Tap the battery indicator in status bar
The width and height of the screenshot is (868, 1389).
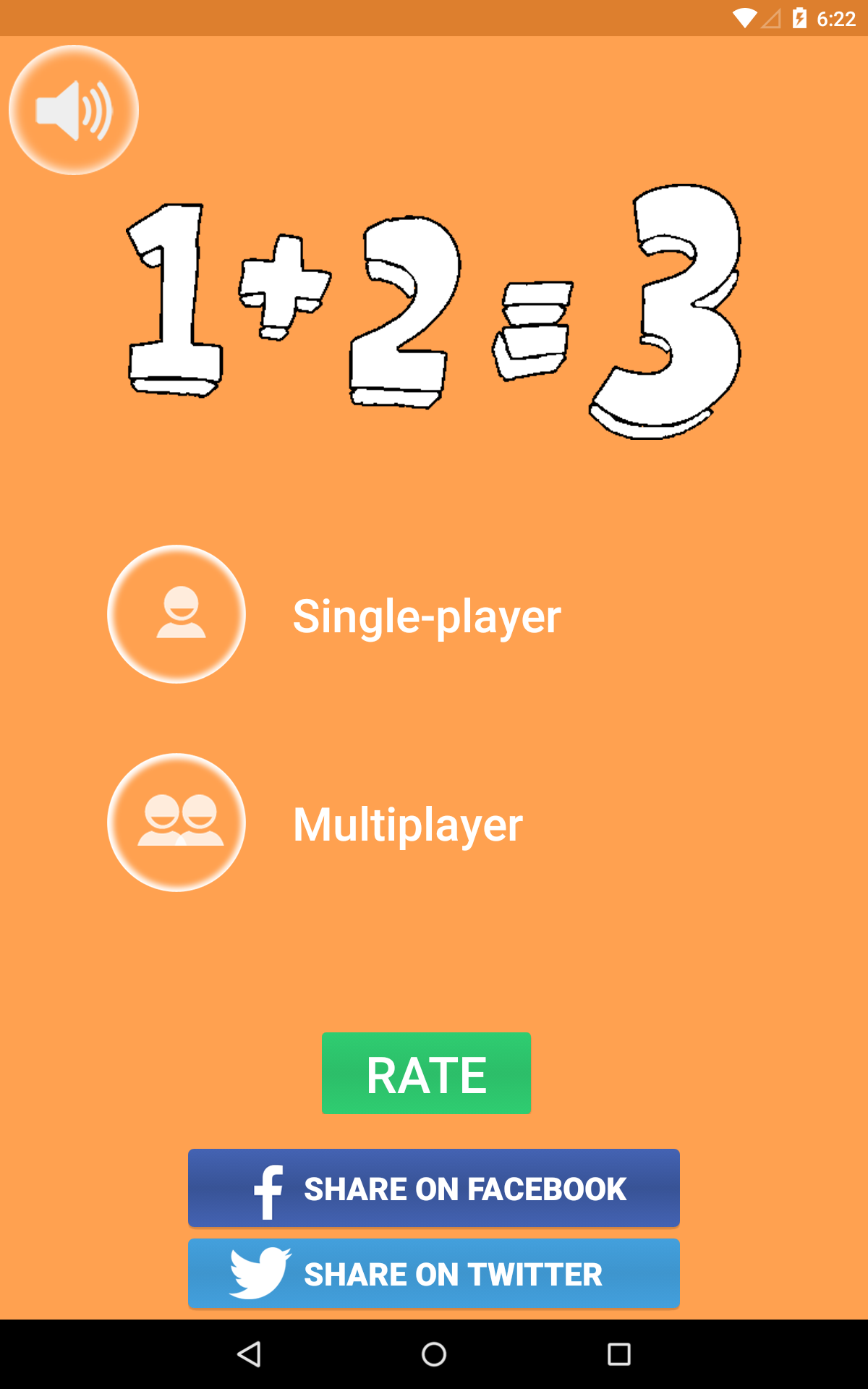(x=800, y=17)
